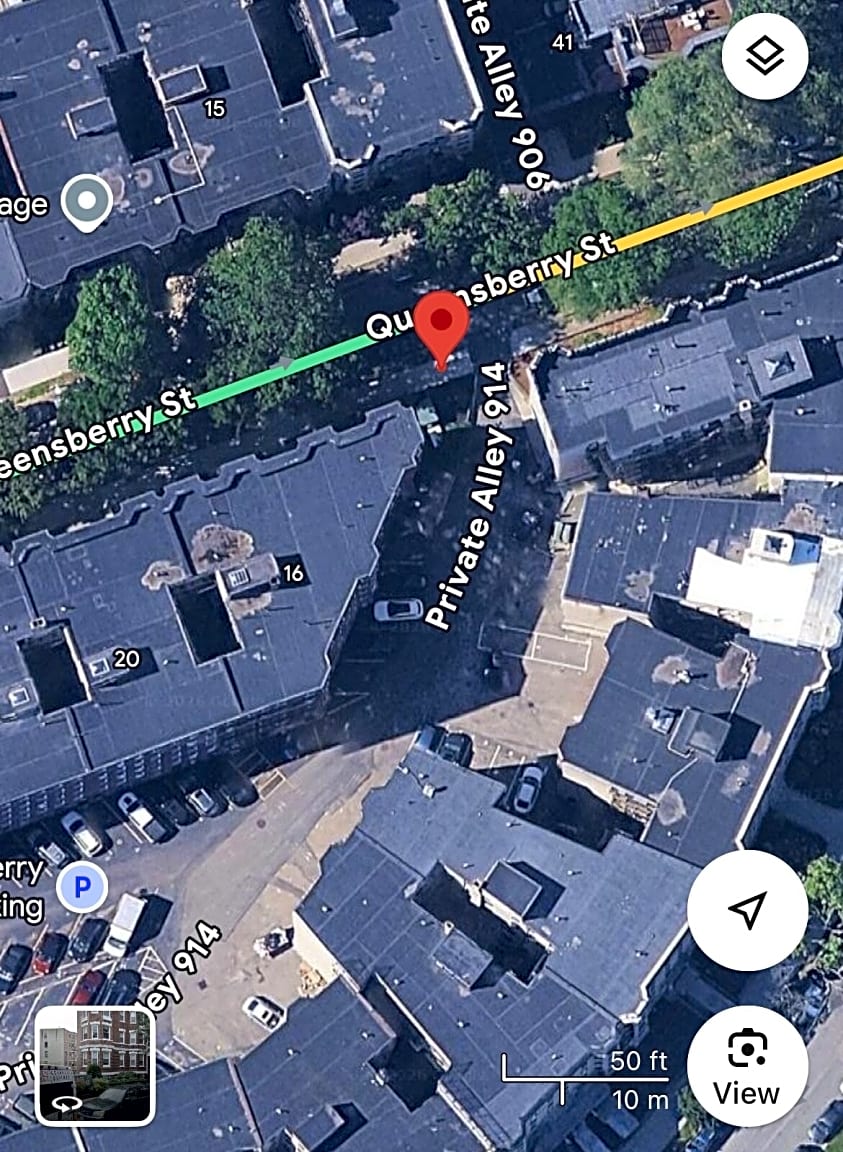Select the blue parking marker
Viewport: 843px width, 1152px height.
(x=82, y=887)
